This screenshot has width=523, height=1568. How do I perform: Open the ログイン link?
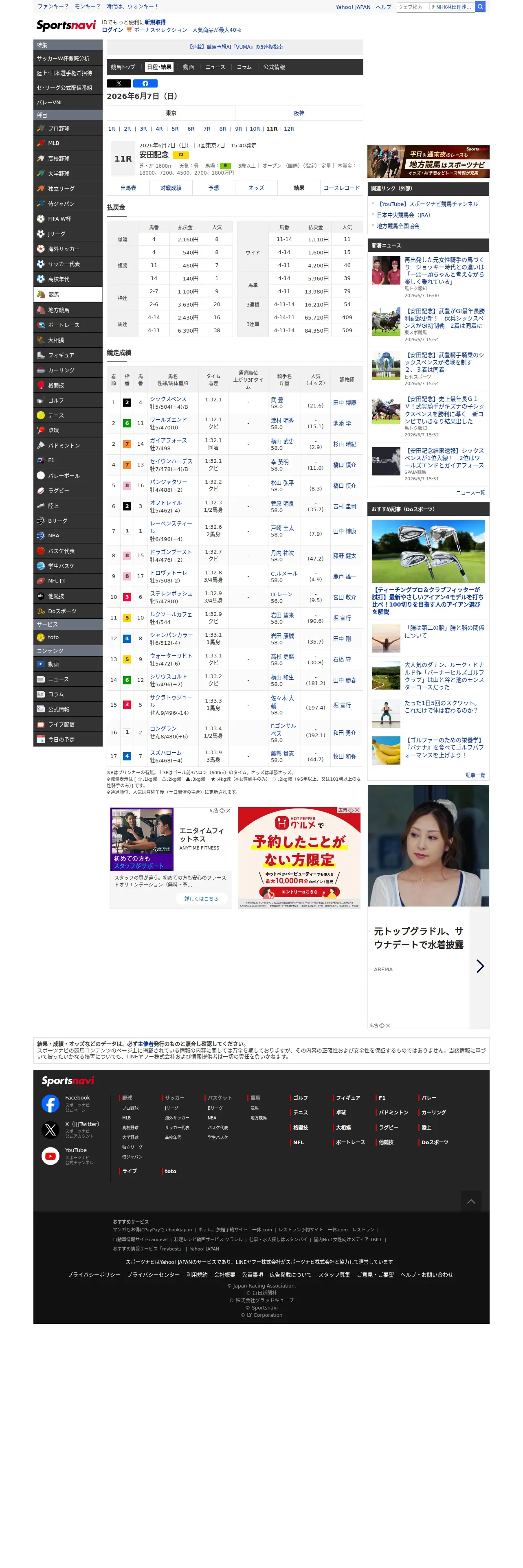112,30
